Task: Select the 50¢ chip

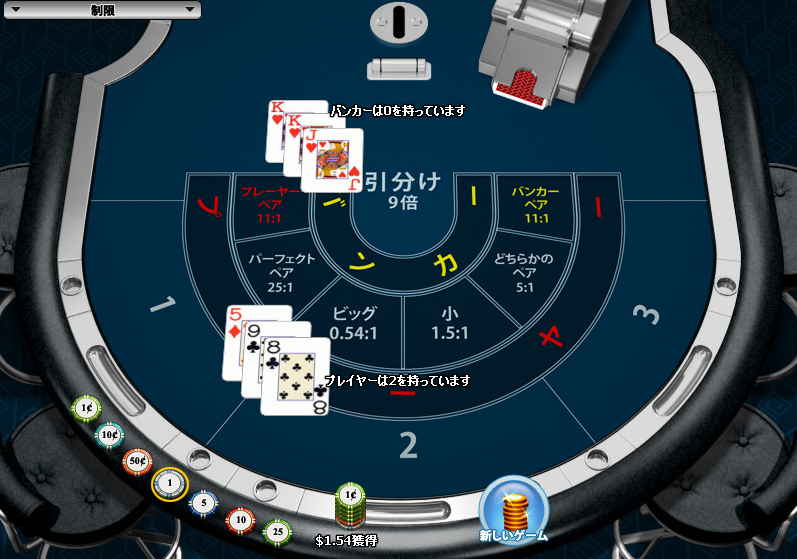Action: point(137,461)
